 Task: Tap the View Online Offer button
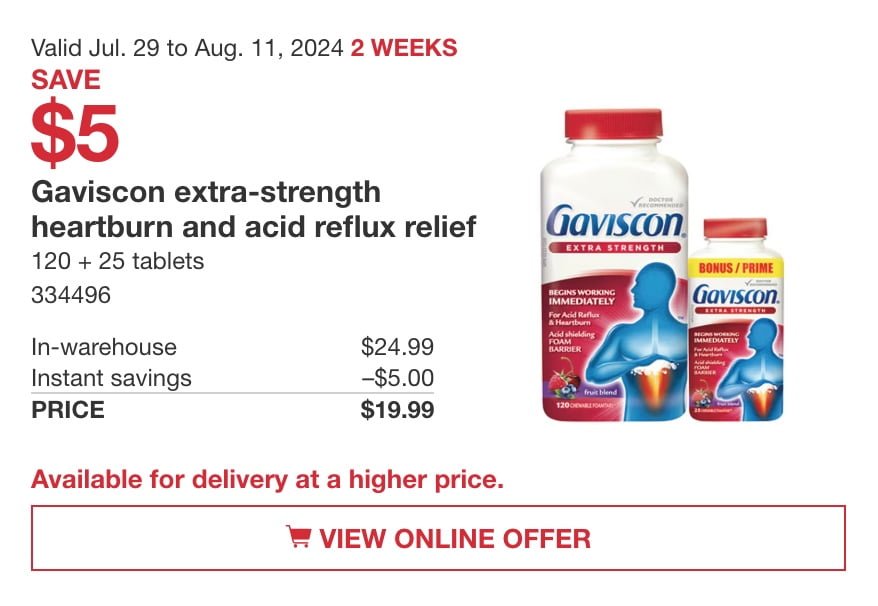[x=438, y=538]
